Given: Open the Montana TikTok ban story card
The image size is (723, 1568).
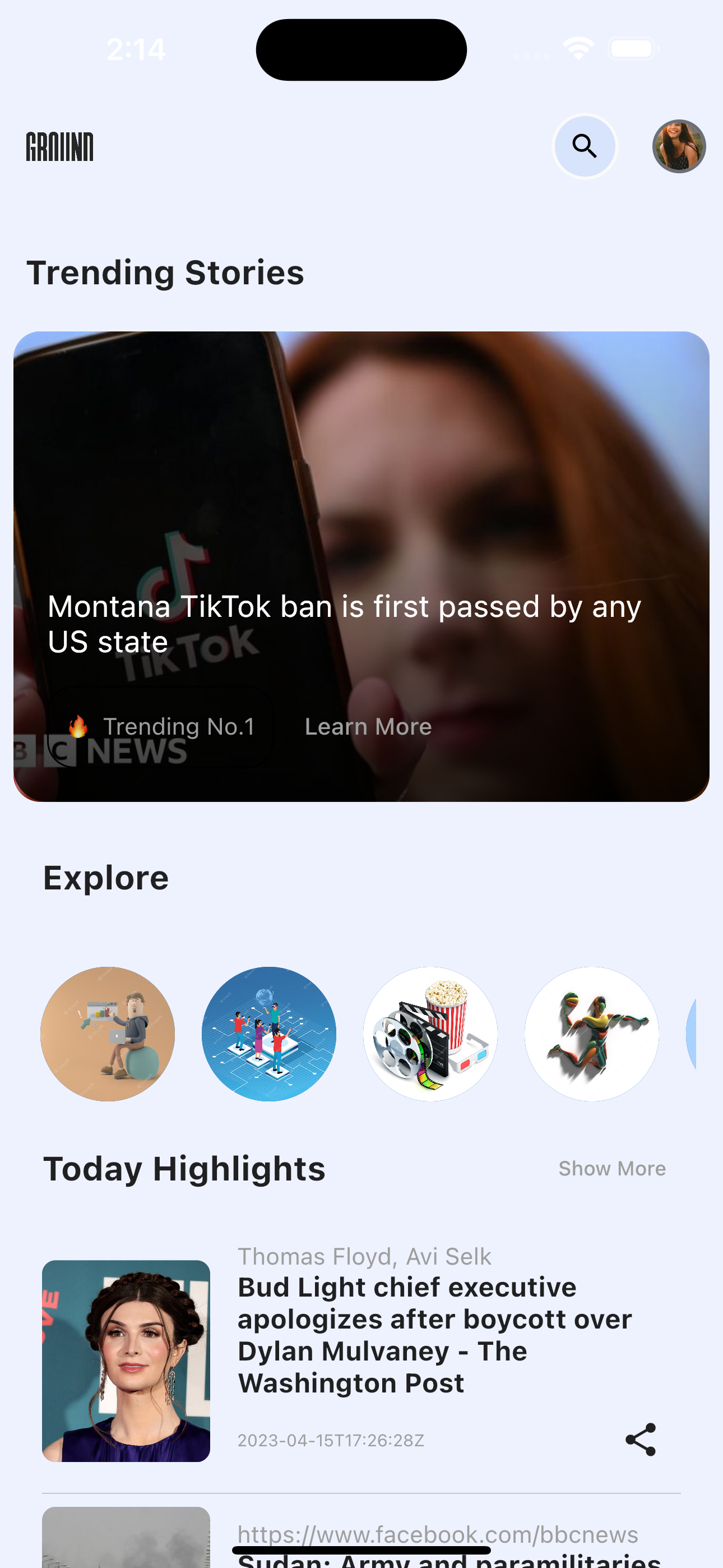Looking at the screenshot, I should click(x=361, y=566).
